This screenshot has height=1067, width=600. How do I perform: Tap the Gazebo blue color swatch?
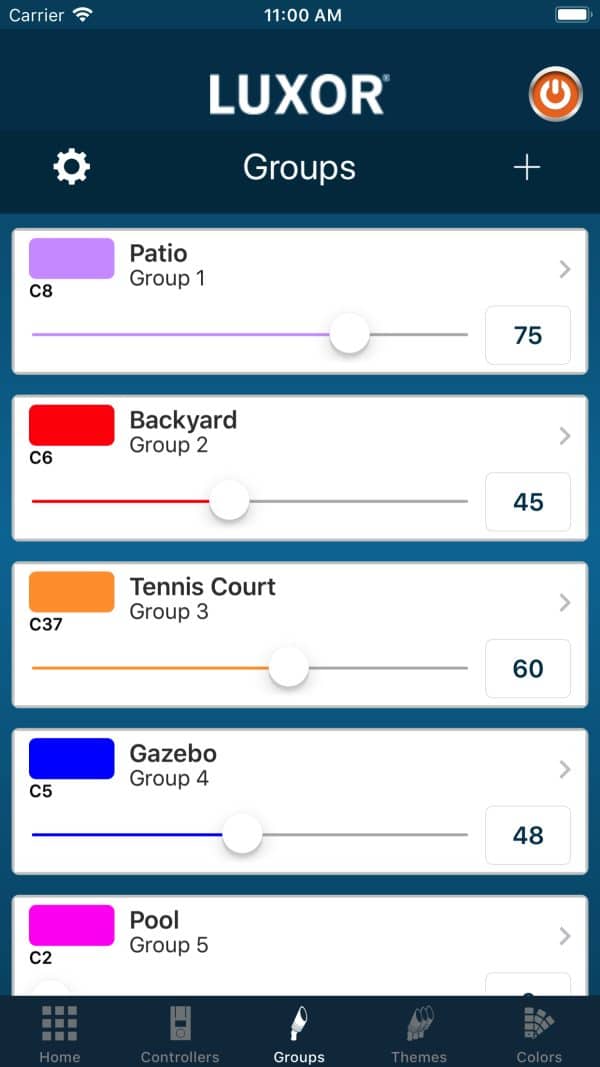pyautogui.click(x=71, y=759)
